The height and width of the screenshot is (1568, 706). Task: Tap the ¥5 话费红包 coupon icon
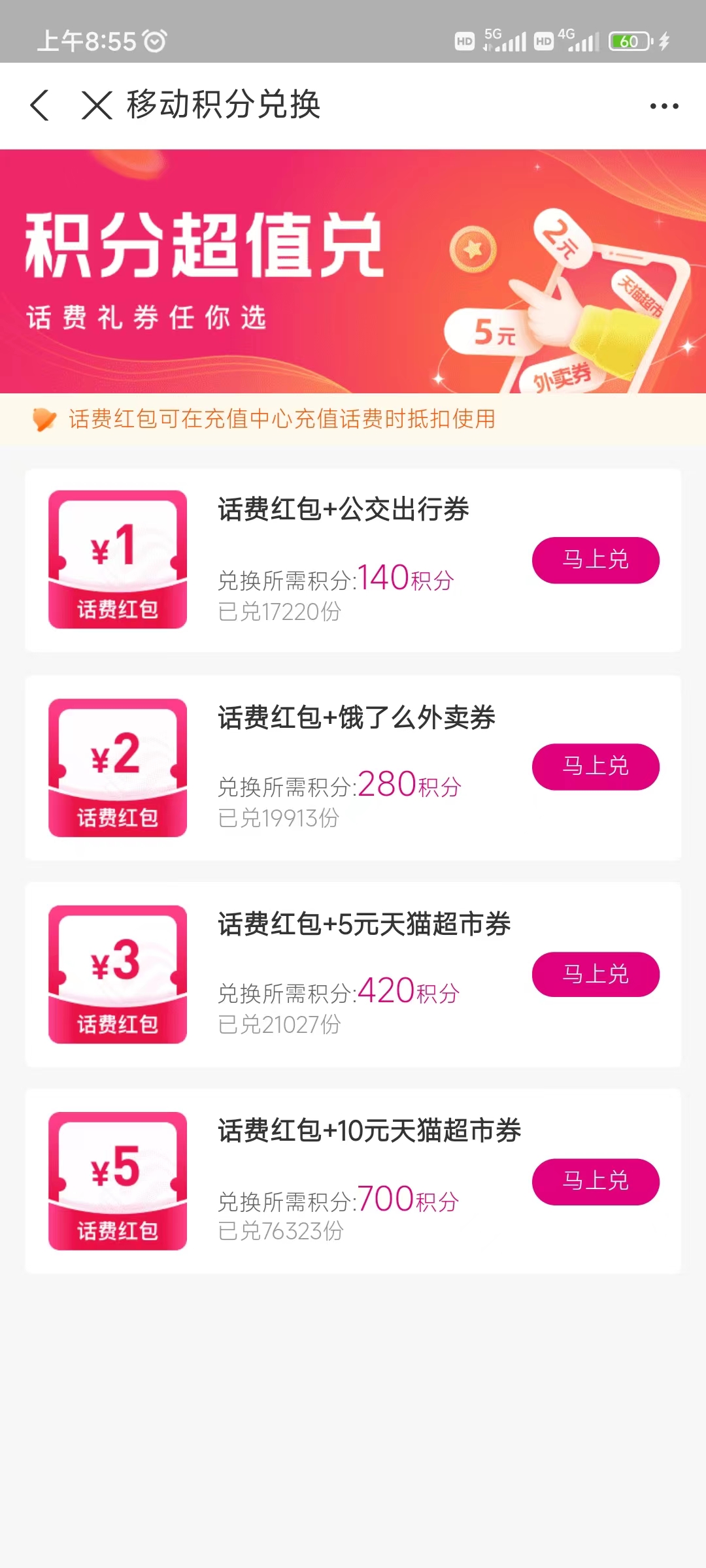pos(118,1183)
